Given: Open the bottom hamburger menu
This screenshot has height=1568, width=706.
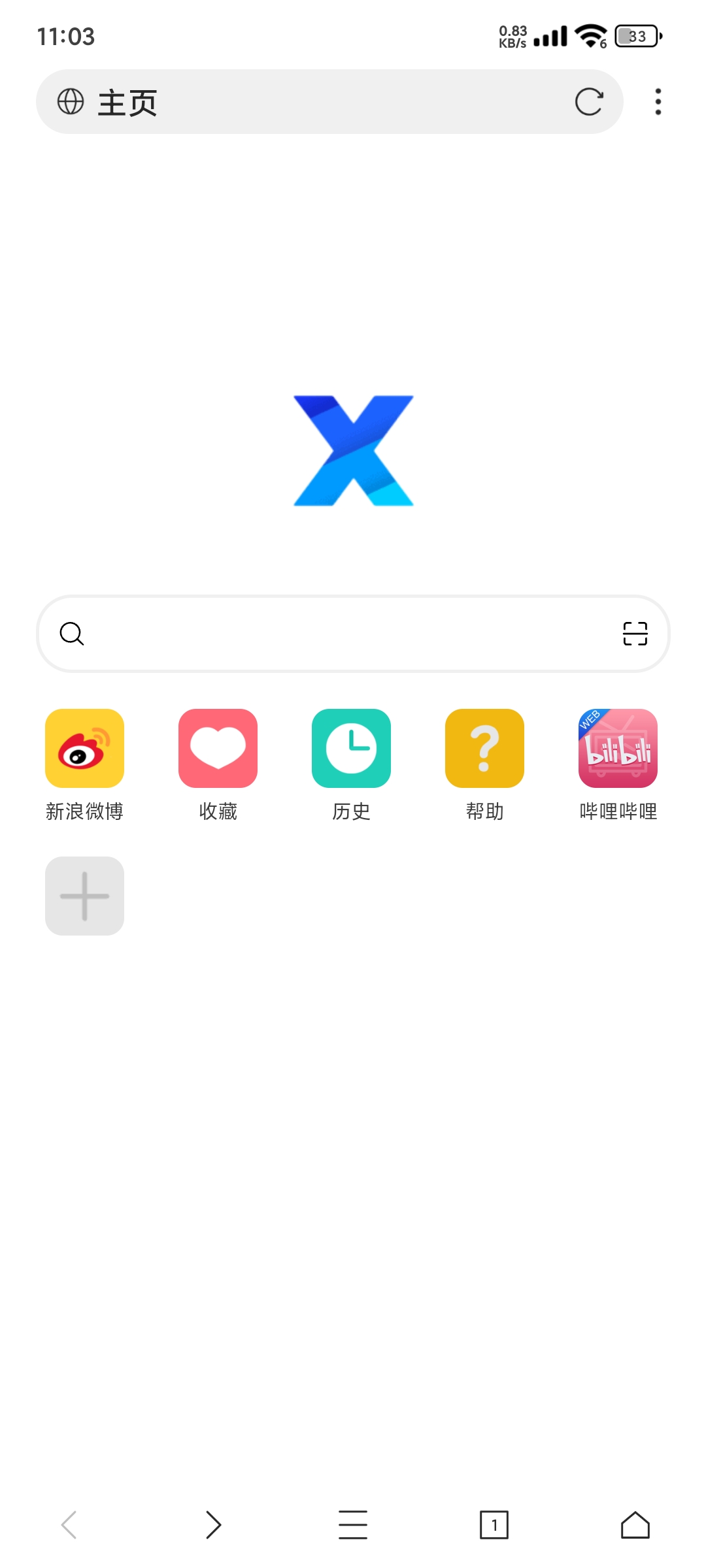Looking at the screenshot, I should tap(353, 1525).
